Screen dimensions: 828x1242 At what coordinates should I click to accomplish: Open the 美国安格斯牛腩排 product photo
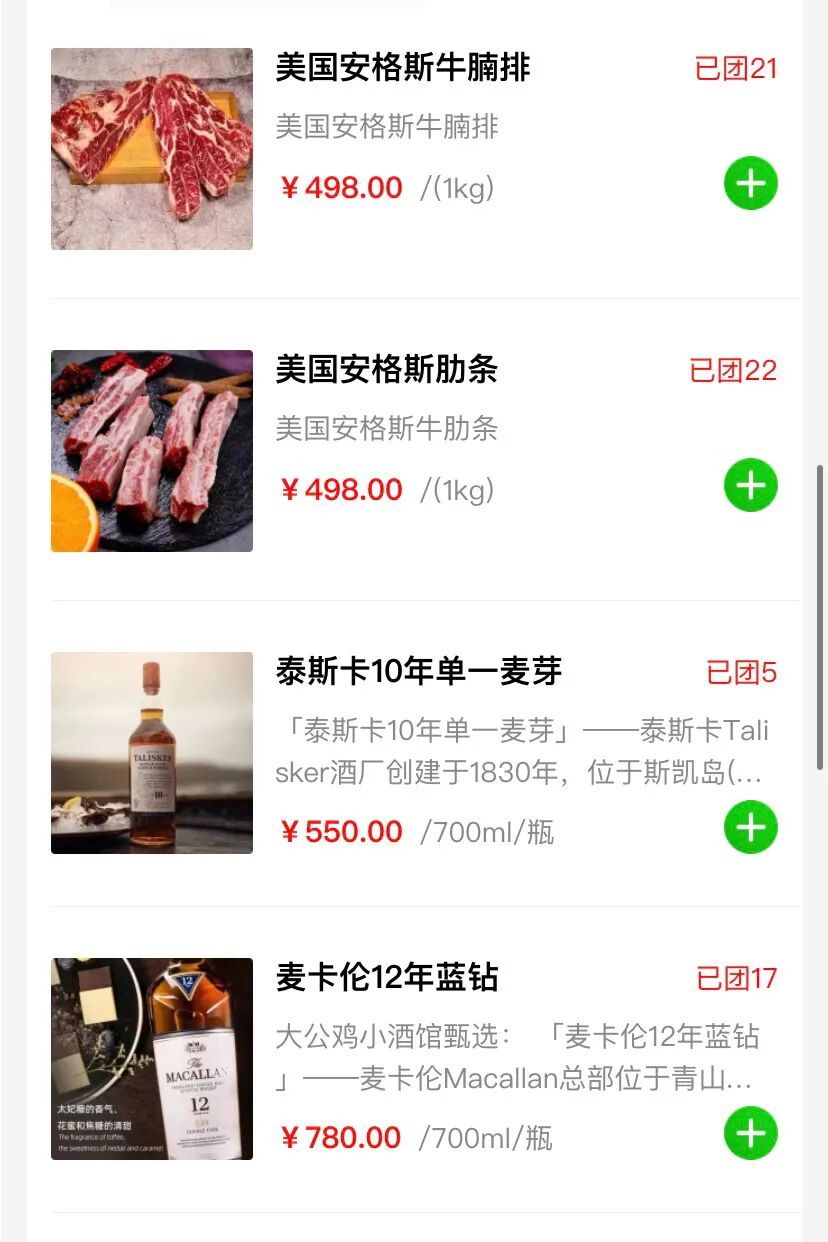point(152,149)
